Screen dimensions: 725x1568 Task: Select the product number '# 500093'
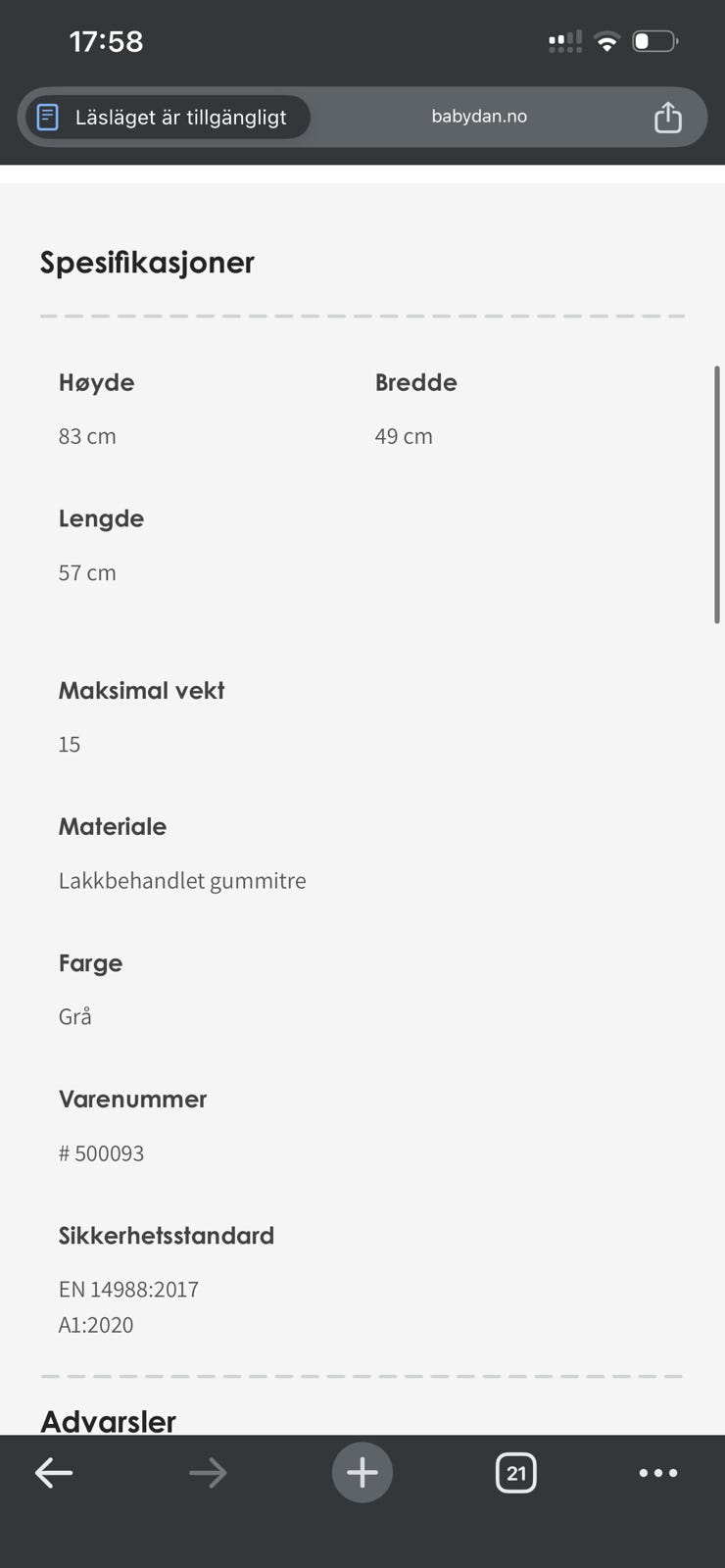pyautogui.click(x=101, y=1152)
